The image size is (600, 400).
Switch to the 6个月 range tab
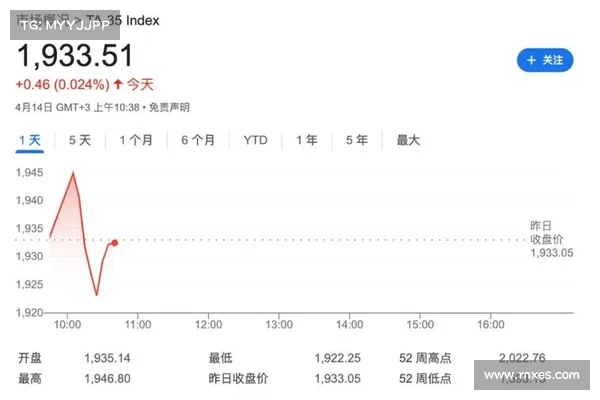pos(198,140)
